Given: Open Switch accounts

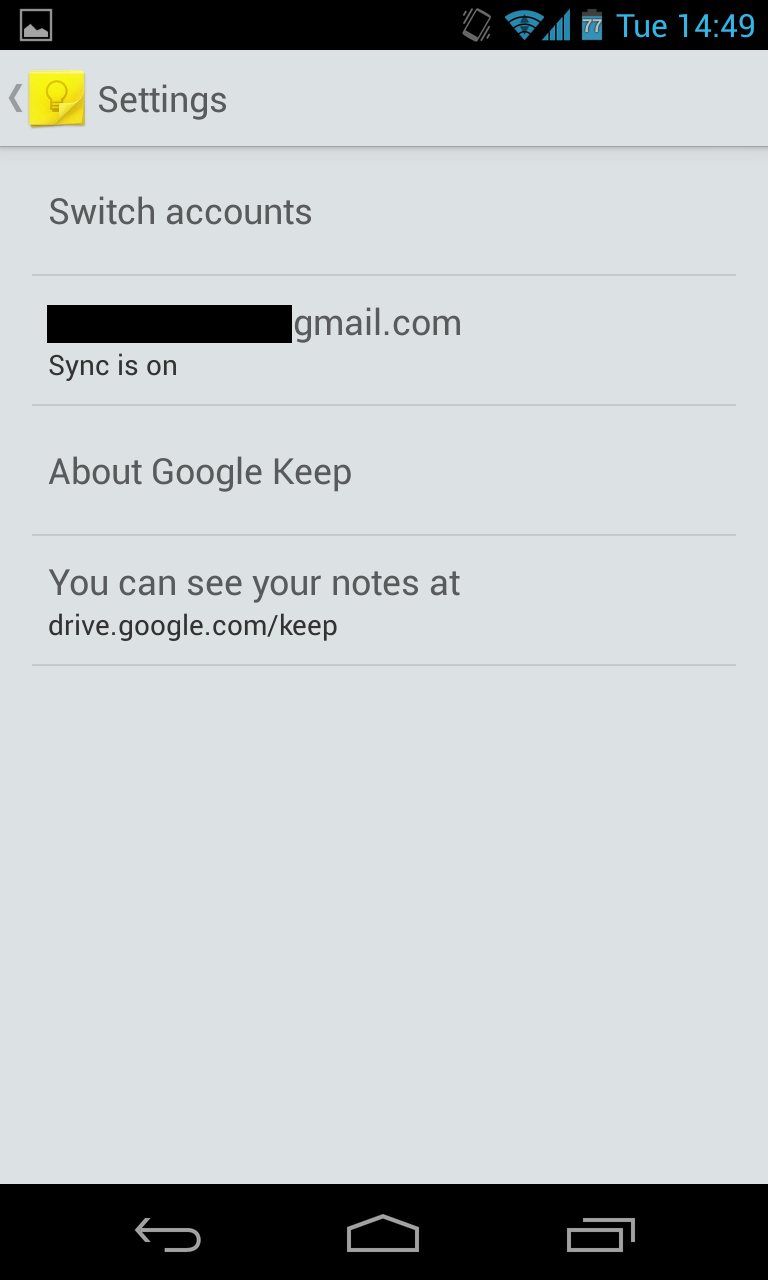Looking at the screenshot, I should [384, 211].
